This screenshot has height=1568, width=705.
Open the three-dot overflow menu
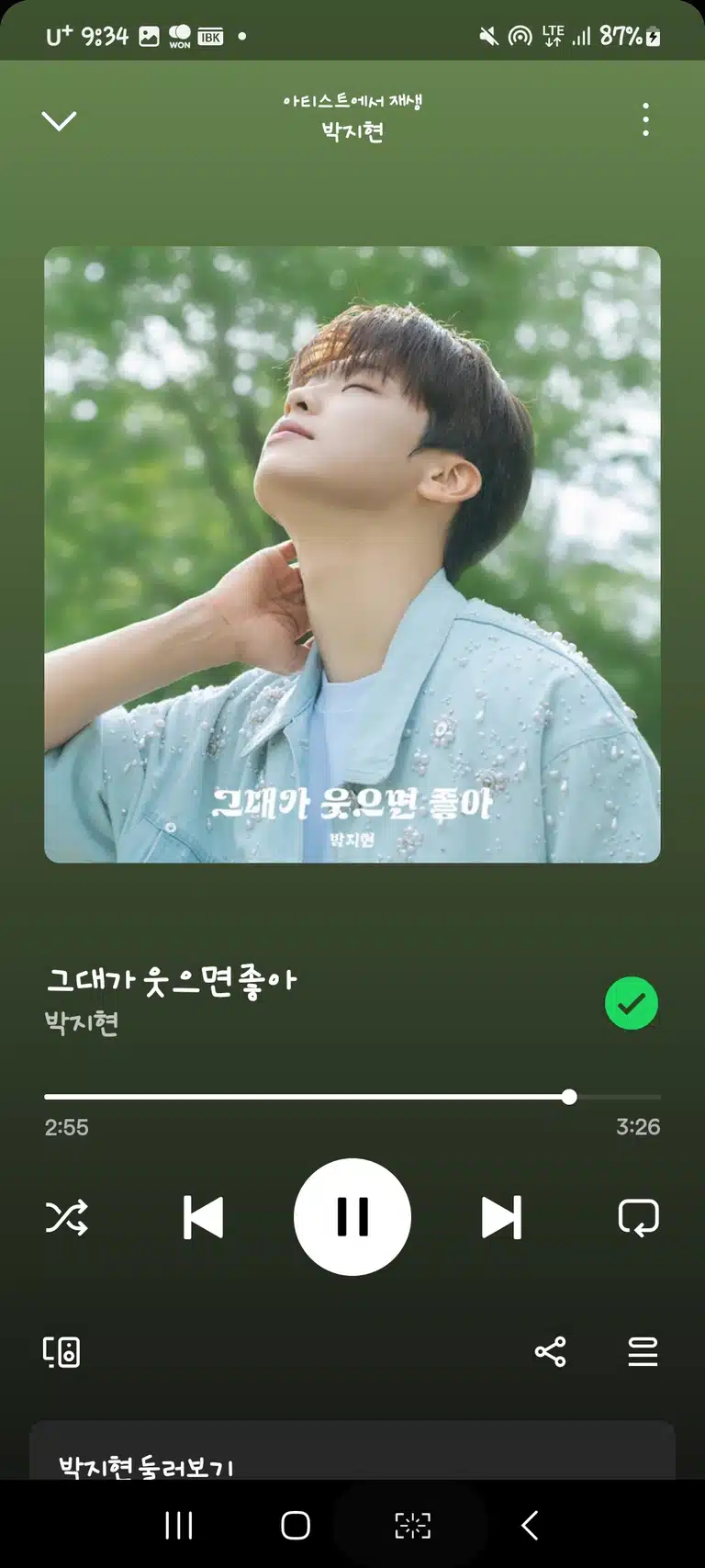[x=646, y=119]
